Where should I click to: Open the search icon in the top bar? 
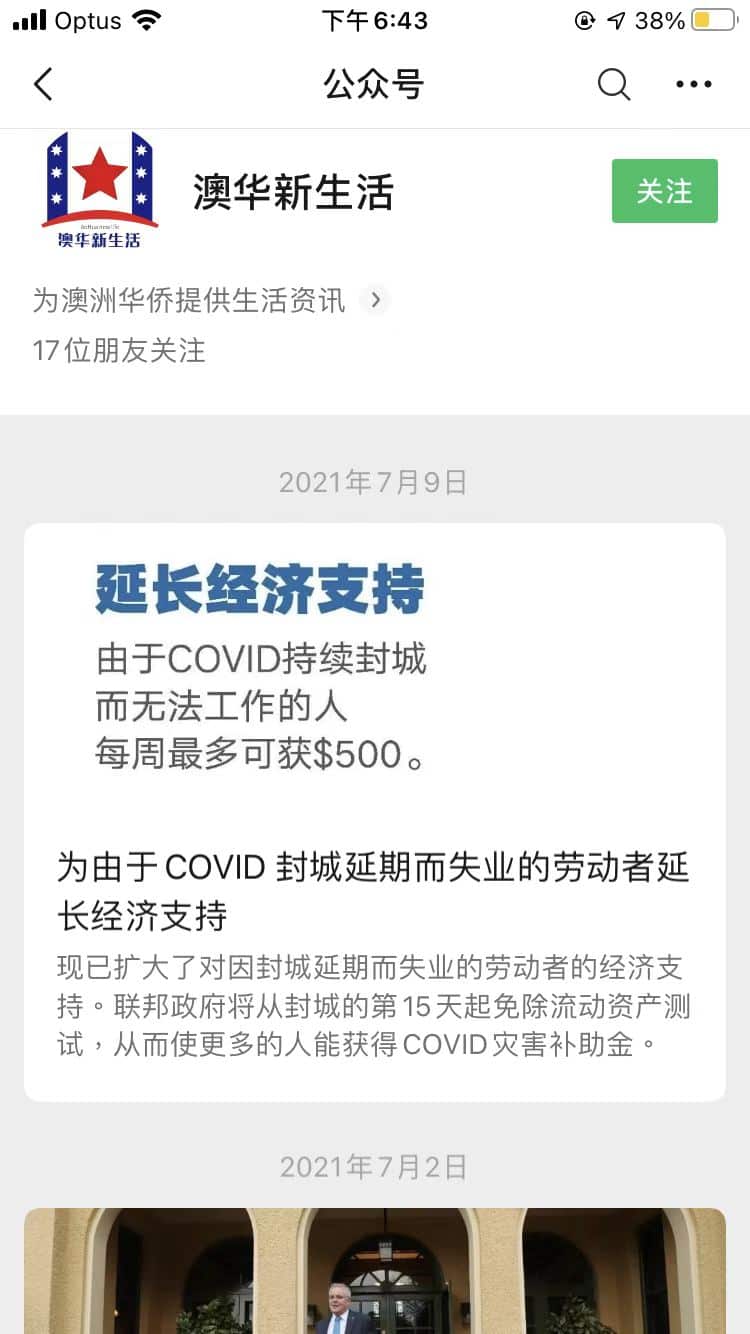point(613,85)
